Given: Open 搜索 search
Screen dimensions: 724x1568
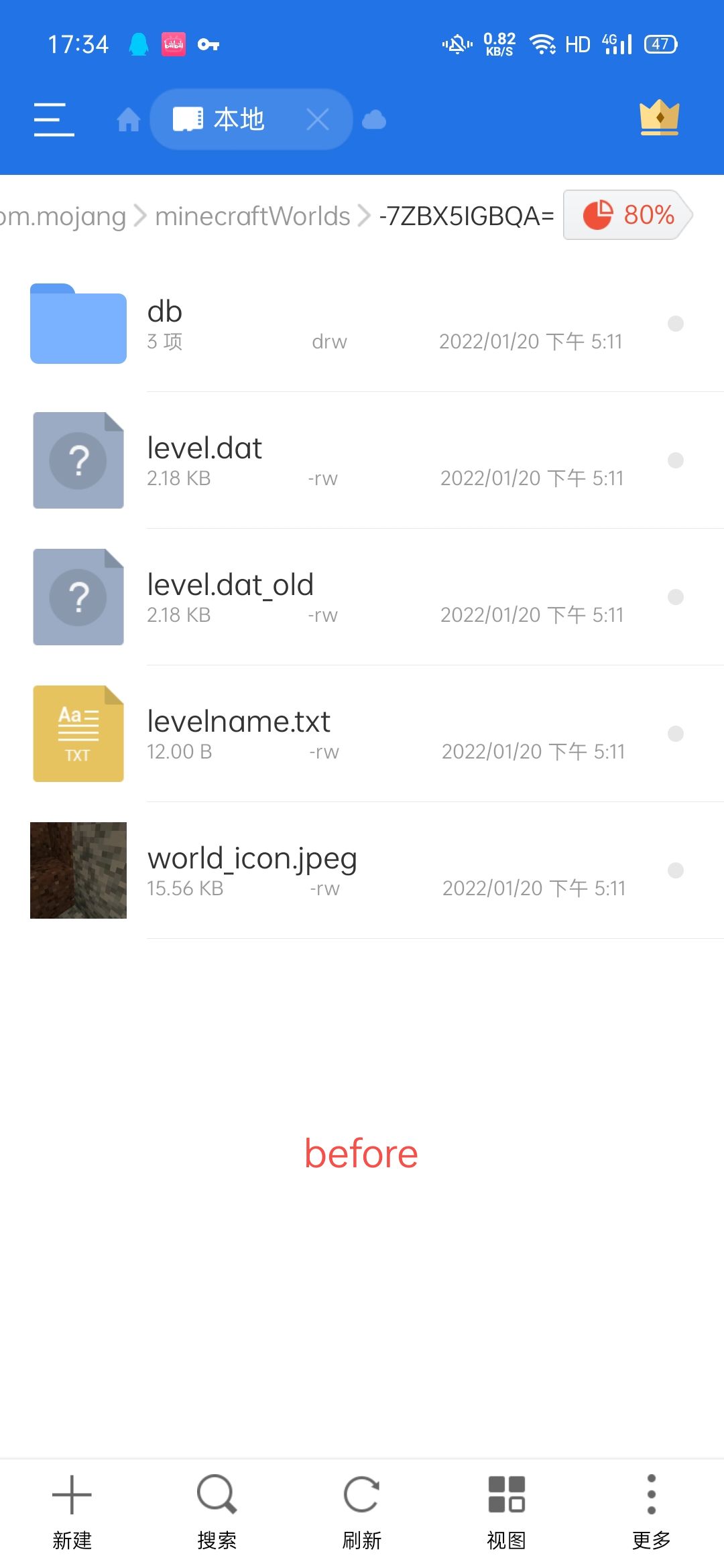Looking at the screenshot, I should coord(217,1508).
